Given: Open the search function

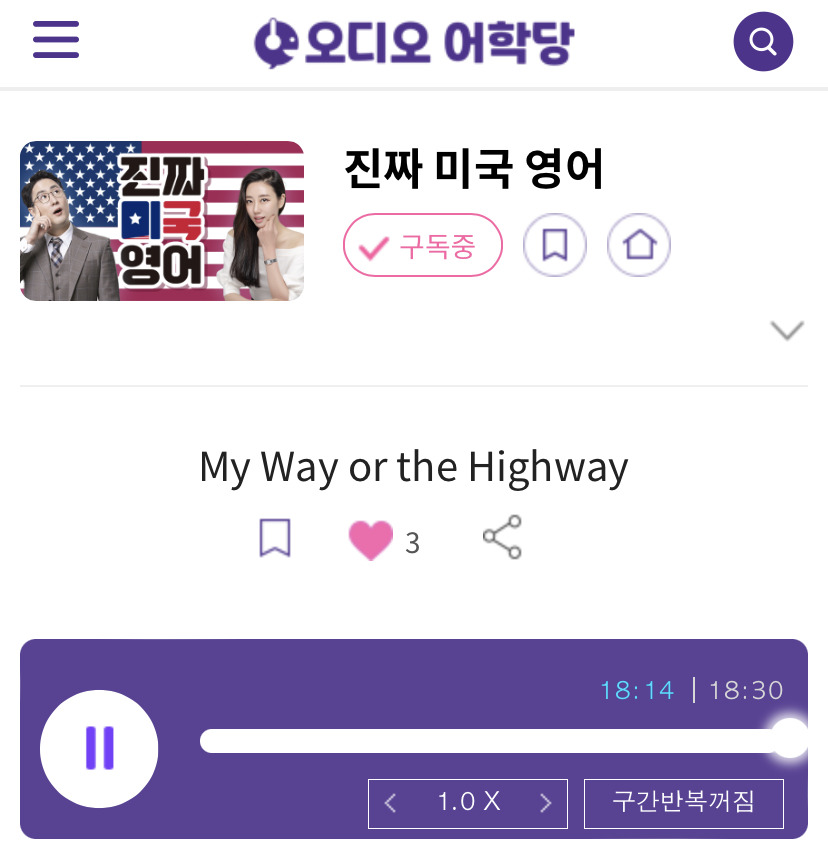Looking at the screenshot, I should click(x=763, y=41).
